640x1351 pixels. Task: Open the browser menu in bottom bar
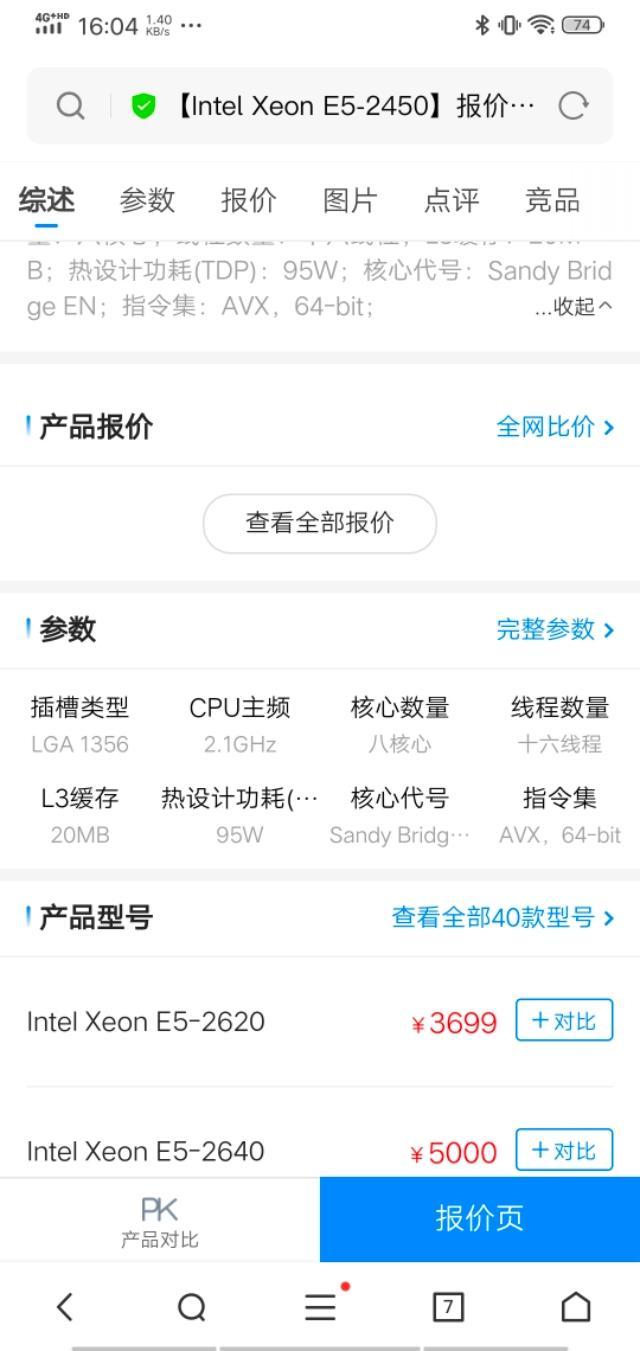(x=322, y=1306)
